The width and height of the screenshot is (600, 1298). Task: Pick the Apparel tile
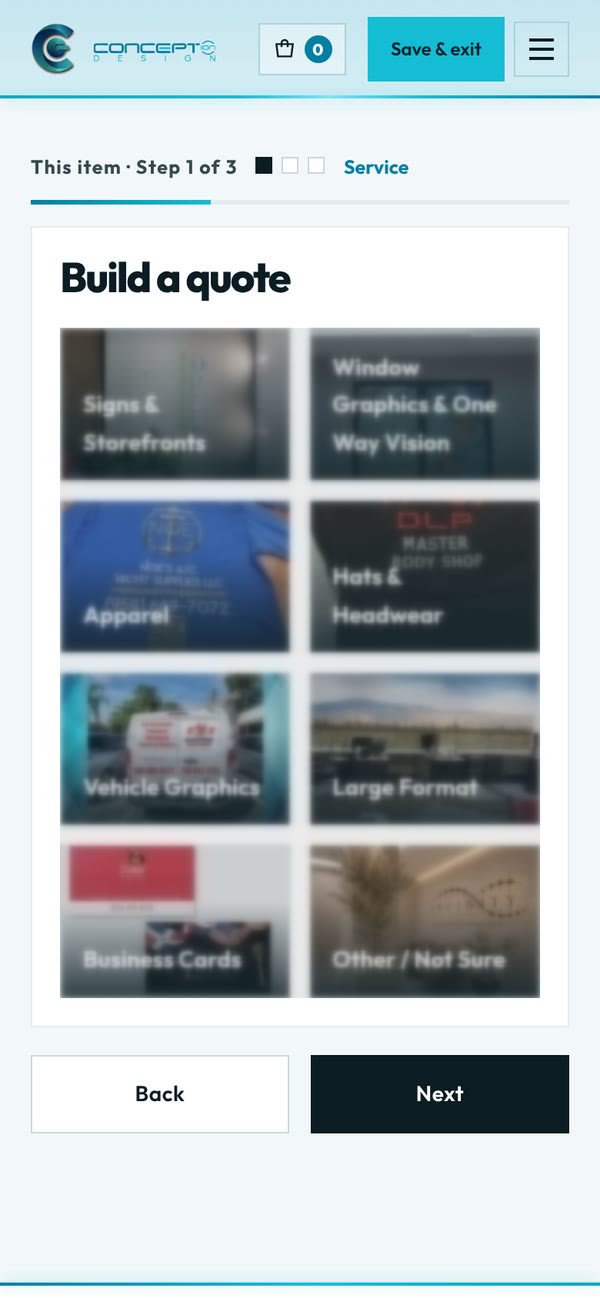[x=175, y=577]
